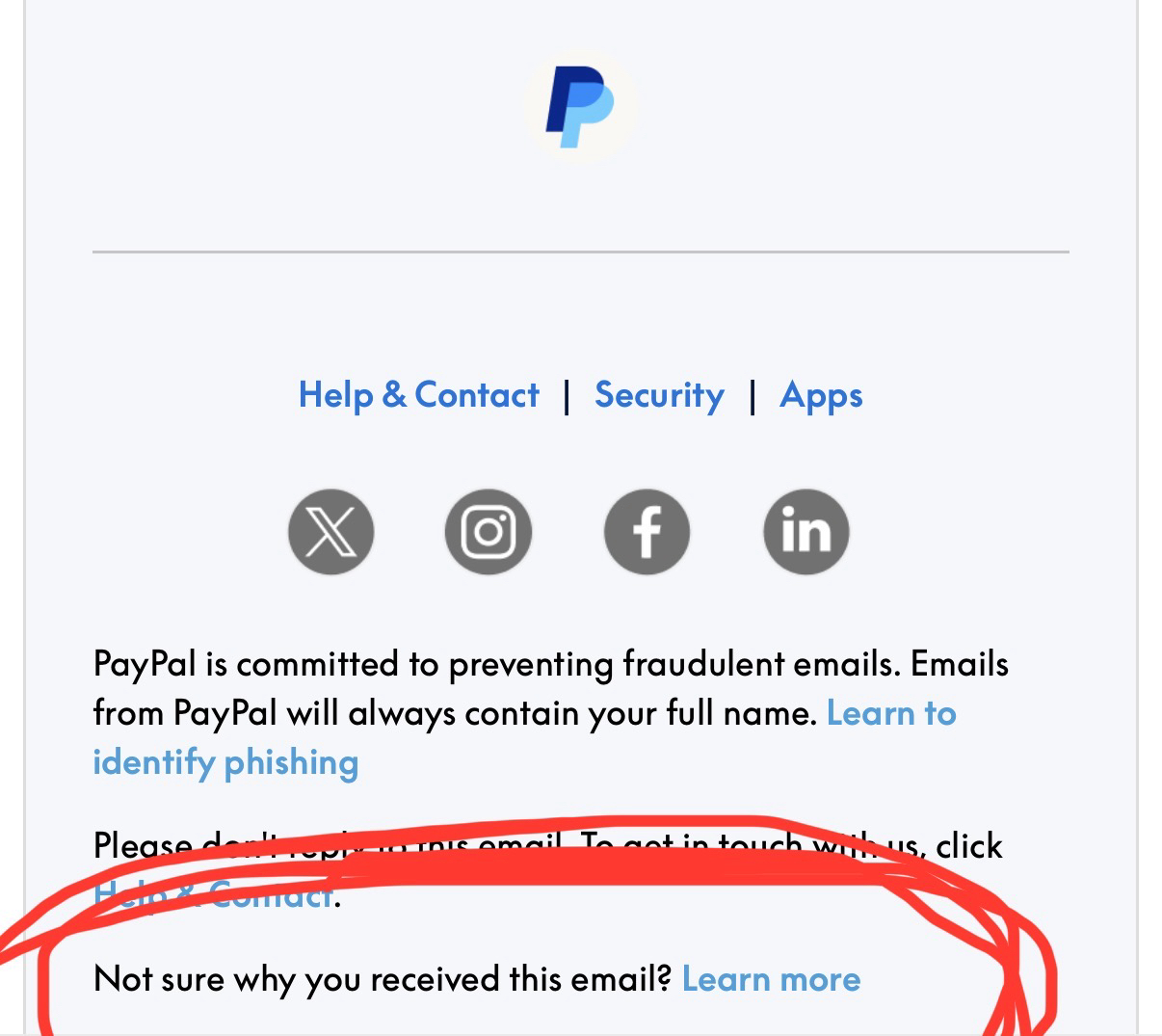Tap Learn more about receiving this email

771,979
